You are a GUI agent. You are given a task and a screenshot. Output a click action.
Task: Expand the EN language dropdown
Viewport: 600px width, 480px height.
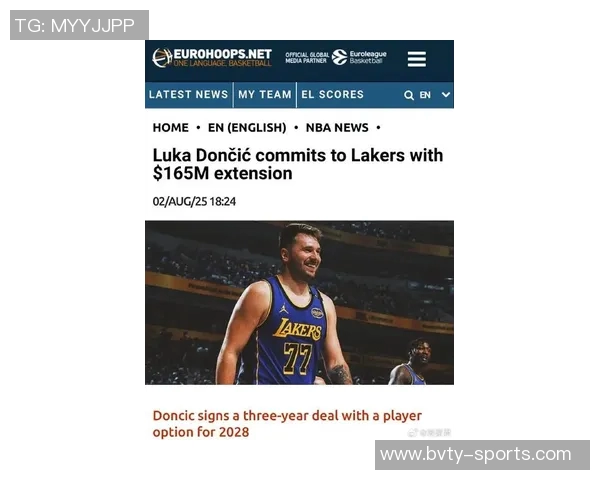coord(436,95)
